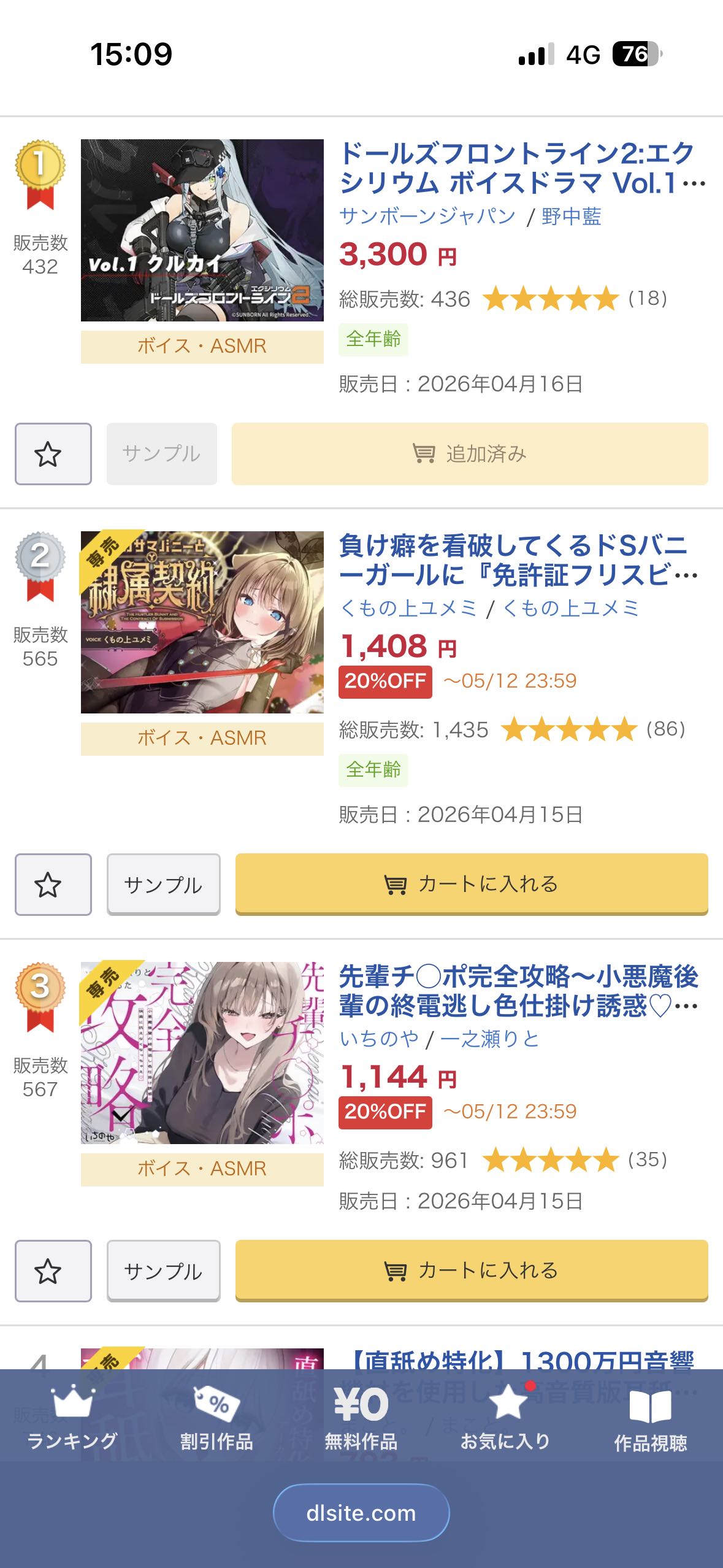
Task: Favorite the ドSバニーガール work
Action: 53,885
